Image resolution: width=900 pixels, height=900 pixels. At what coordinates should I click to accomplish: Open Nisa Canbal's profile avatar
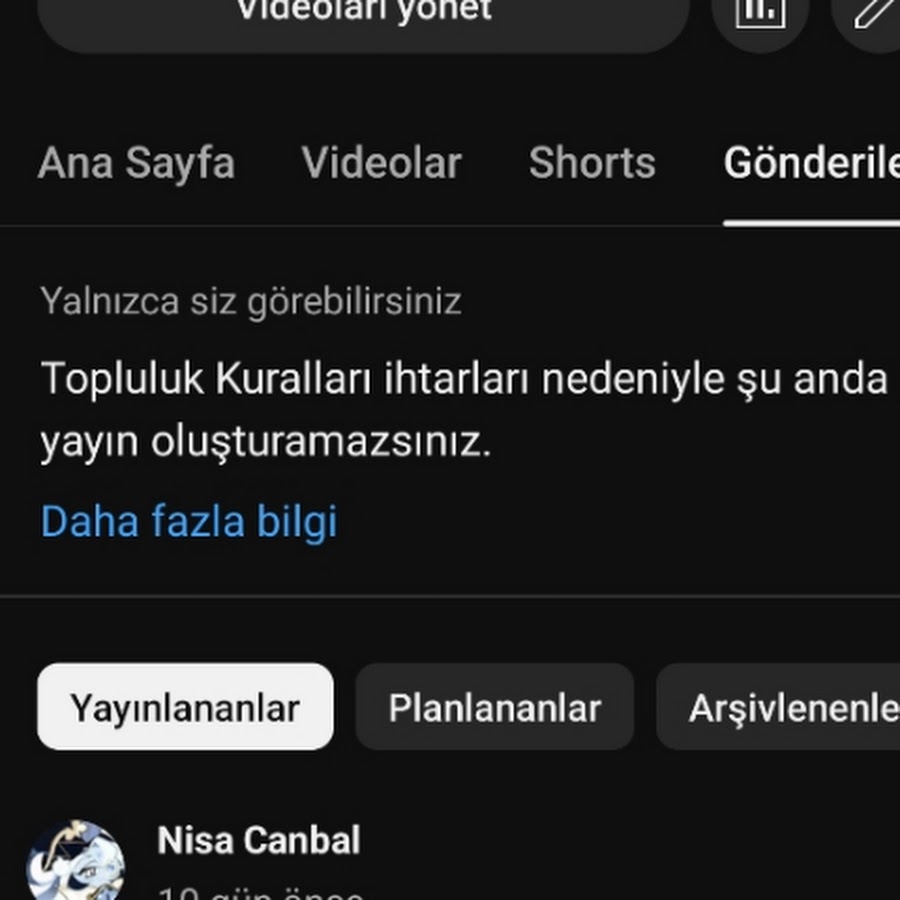tap(75, 862)
